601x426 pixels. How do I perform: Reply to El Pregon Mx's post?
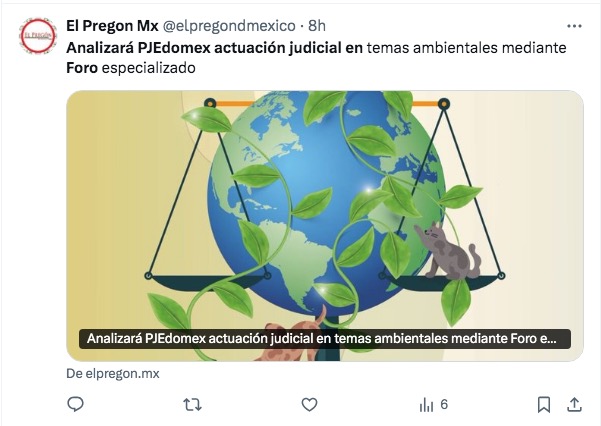point(75,404)
